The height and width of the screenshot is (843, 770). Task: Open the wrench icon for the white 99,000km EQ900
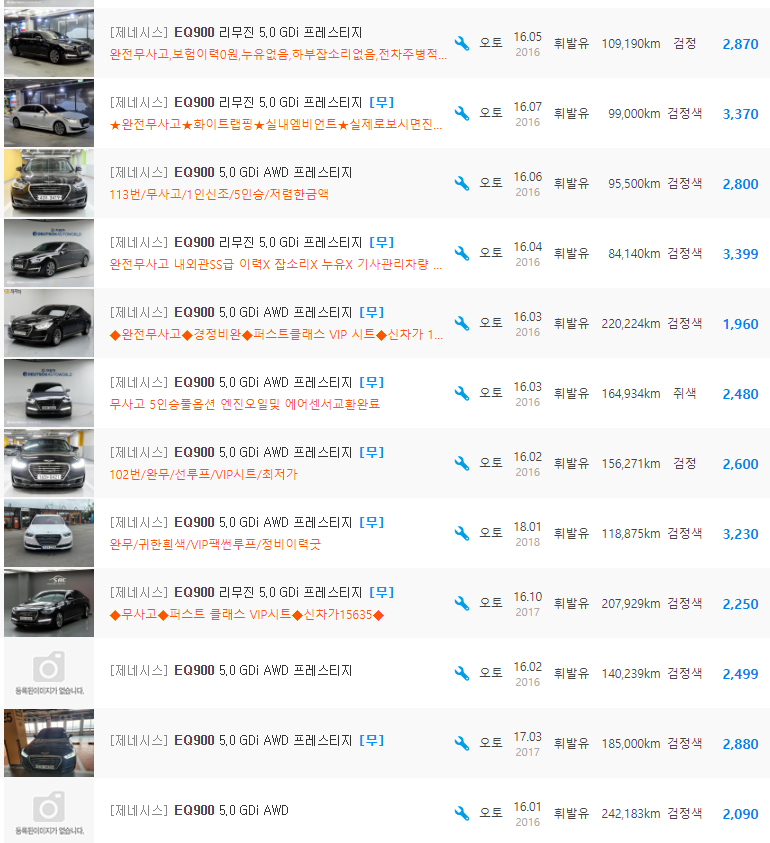point(461,114)
